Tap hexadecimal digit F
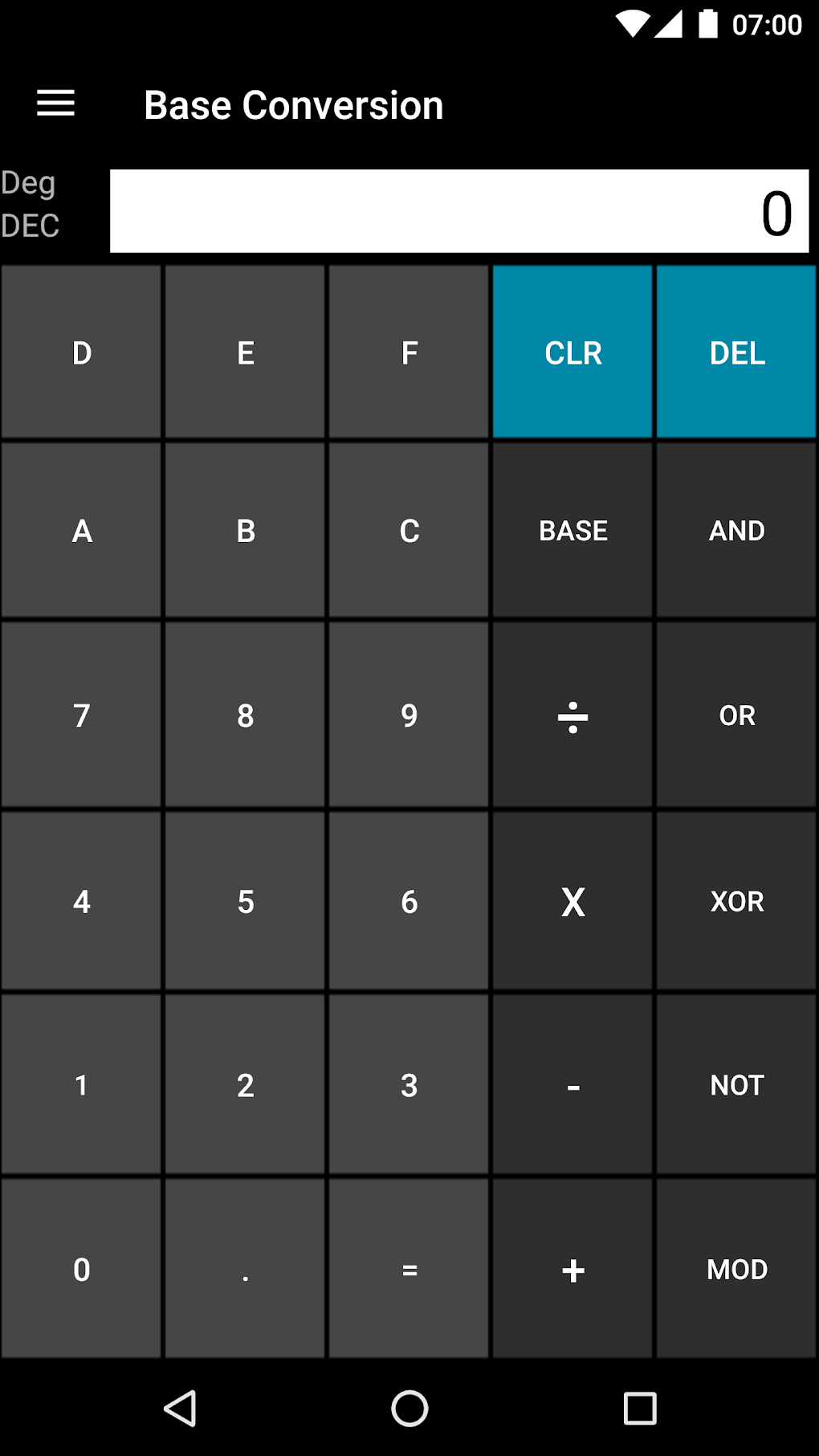The width and height of the screenshot is (819, 1456). [x=409, y=352]
